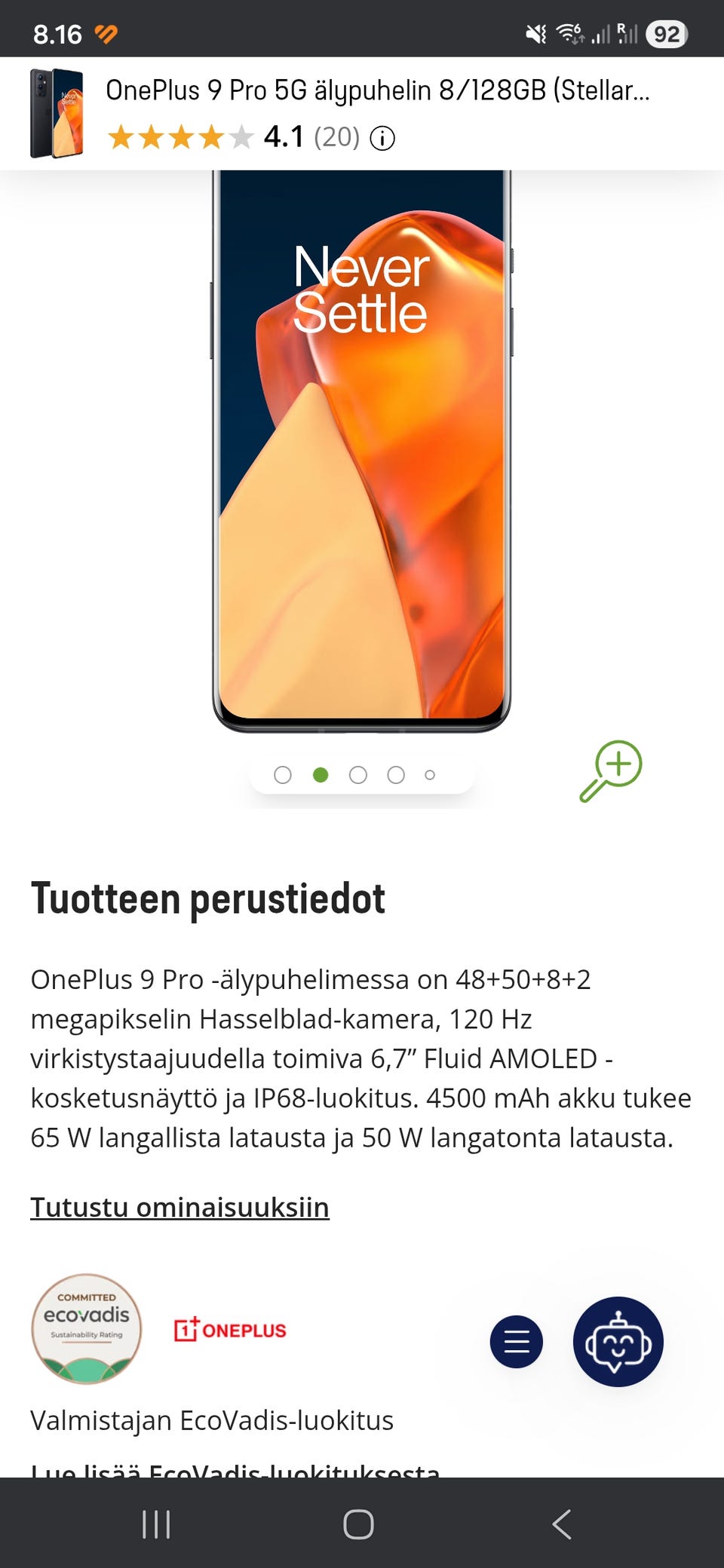Open the round hamburger menu button
The height and width of the screenshot is (1568, 724).
pos(517,1342)
